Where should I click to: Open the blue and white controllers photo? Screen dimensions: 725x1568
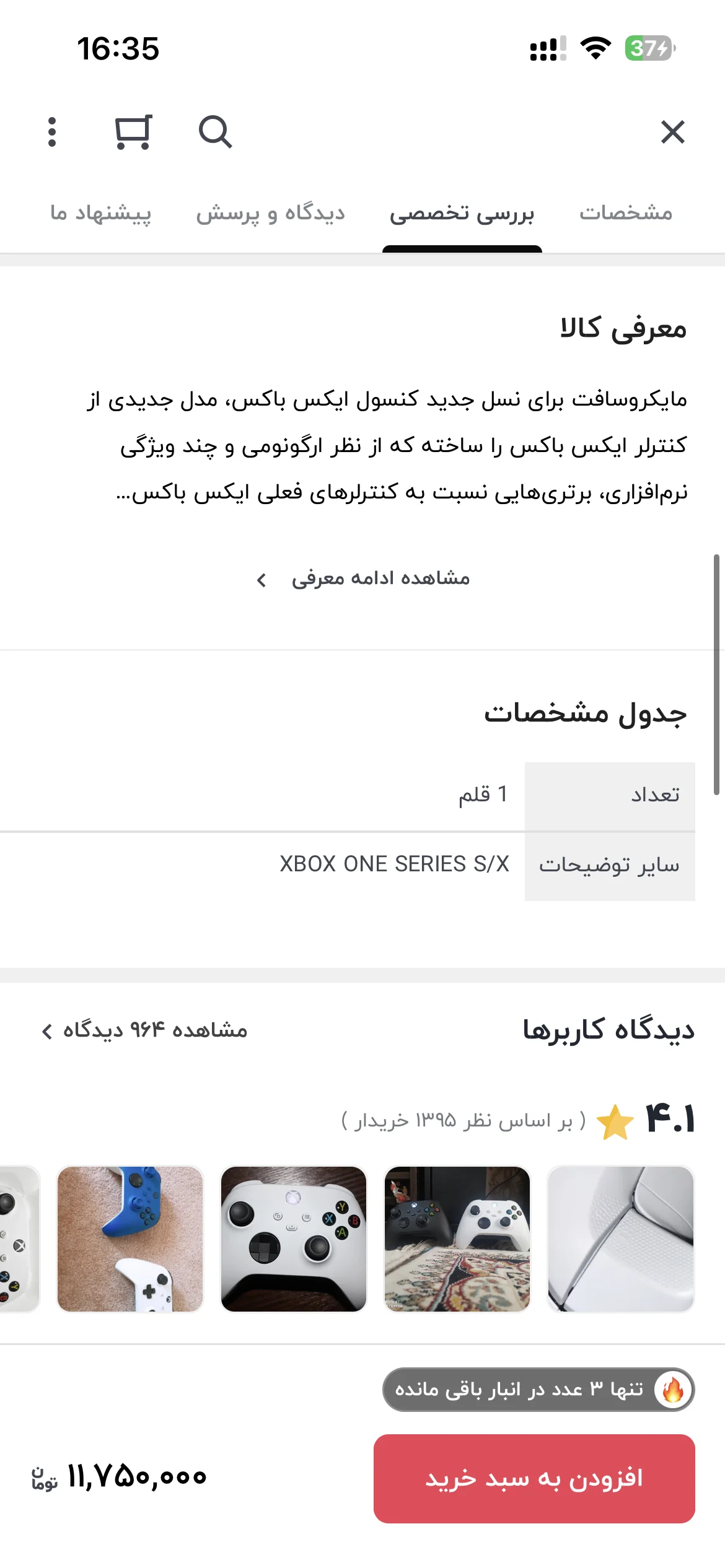[x=130, y=1239]
